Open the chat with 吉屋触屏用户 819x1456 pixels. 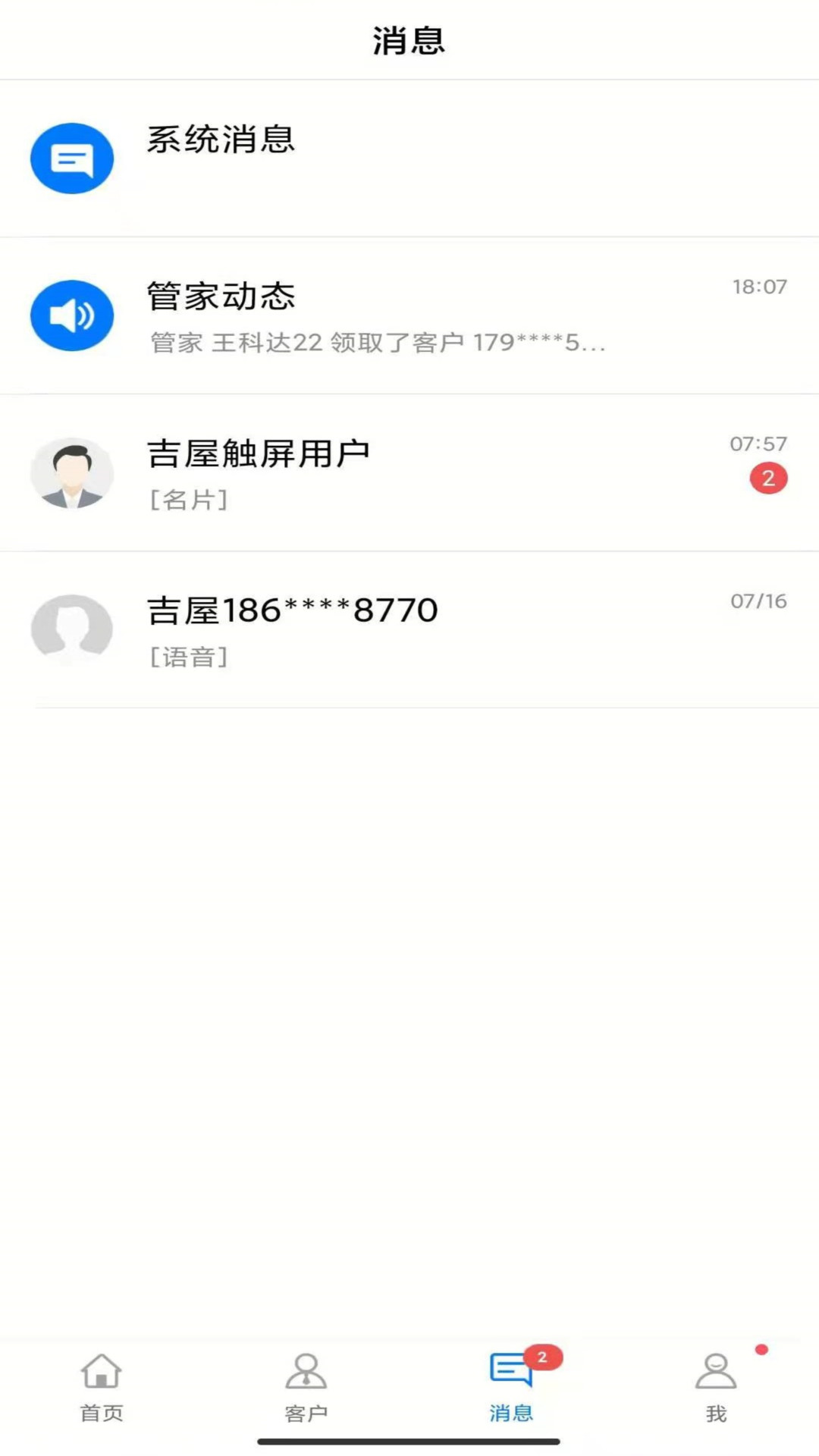(409, 473)
